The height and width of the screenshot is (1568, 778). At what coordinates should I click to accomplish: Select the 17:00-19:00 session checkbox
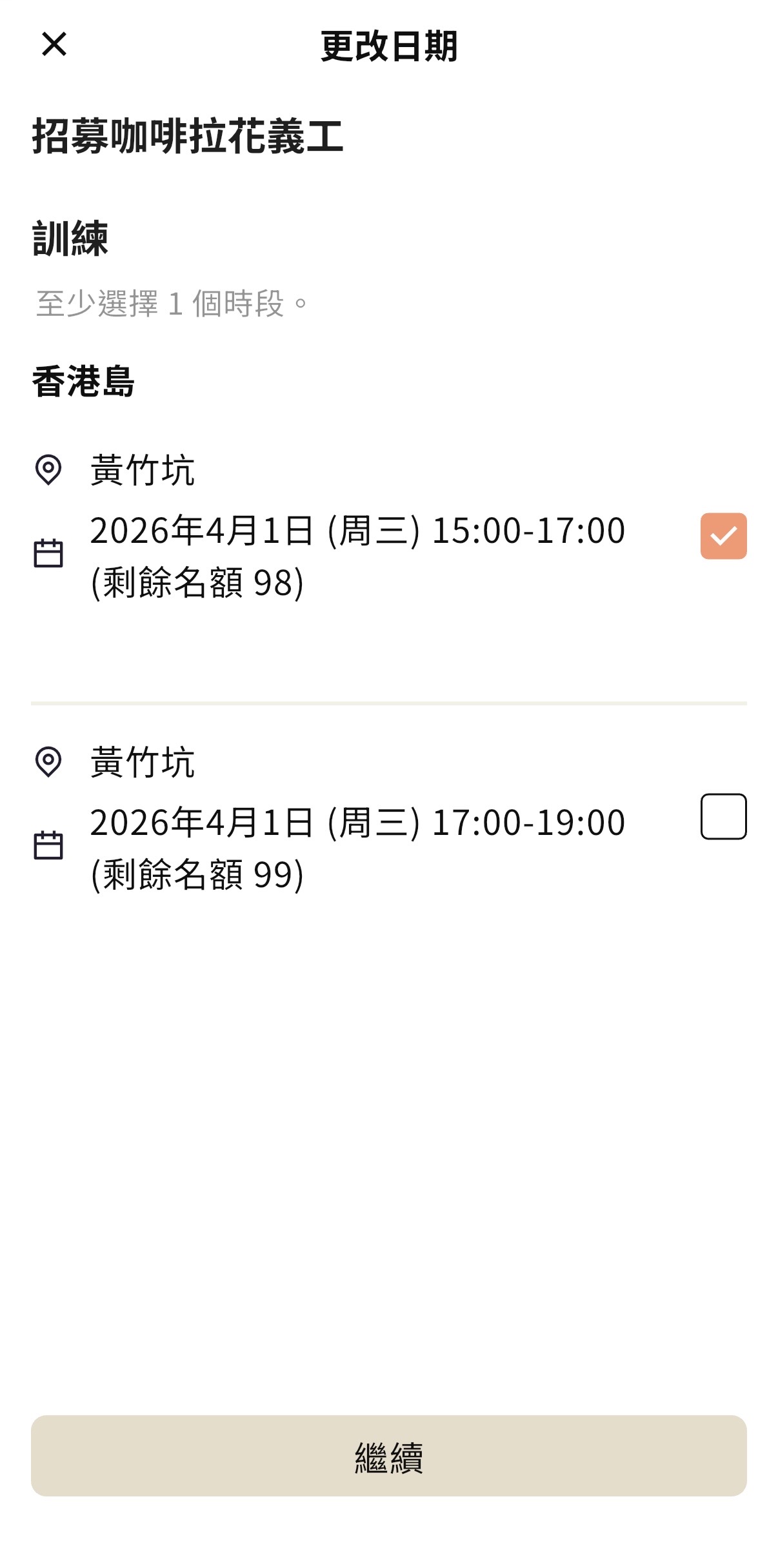click(x=723, y=816)
